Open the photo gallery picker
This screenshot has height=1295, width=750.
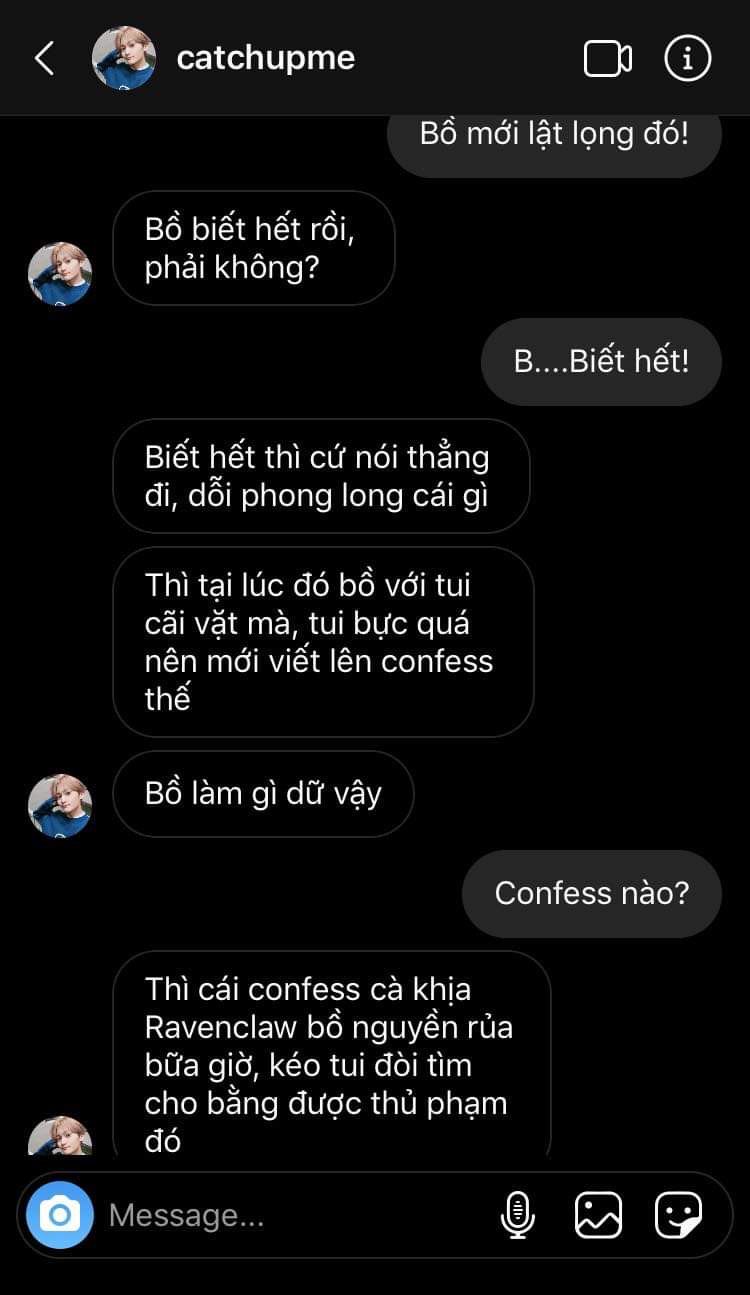click(x=598, y=1215)
